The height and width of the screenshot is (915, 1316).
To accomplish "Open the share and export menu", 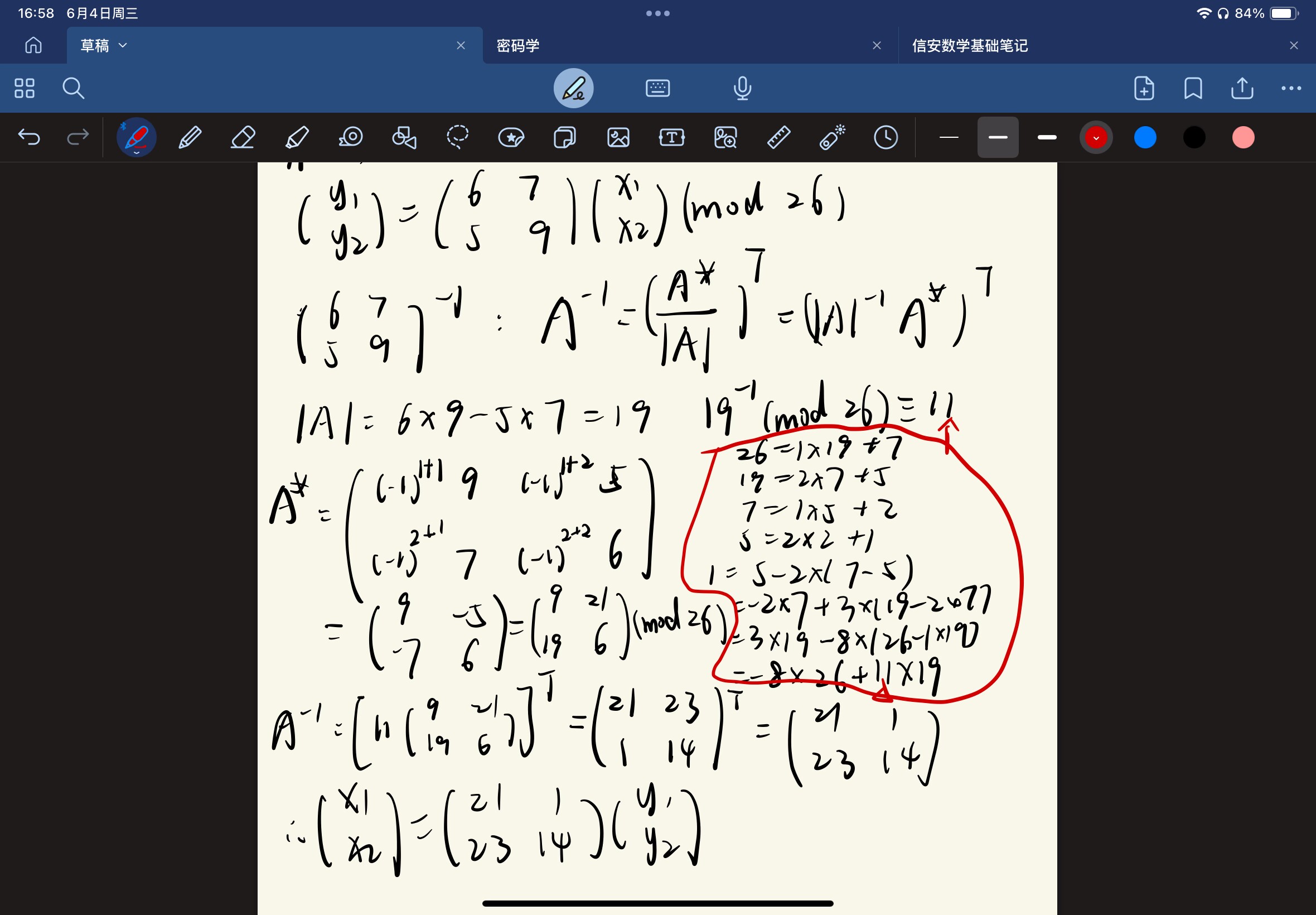I will pyautogui.click(x=1241, y=88).
